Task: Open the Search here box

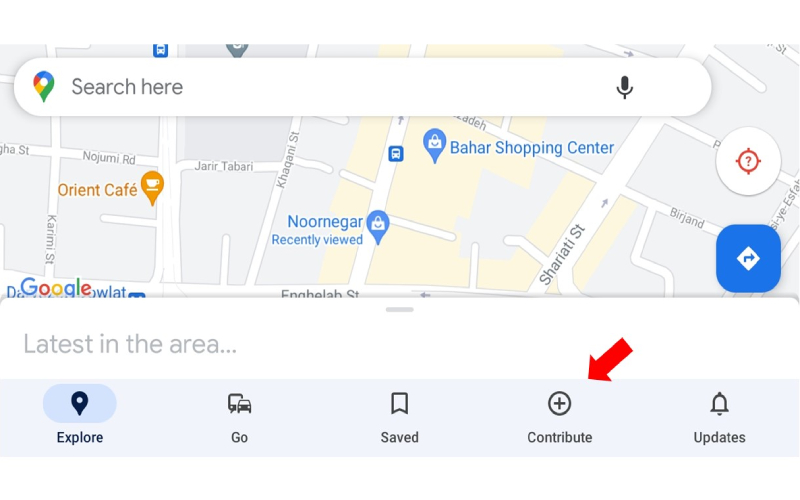Action: (x=300, y=87)
